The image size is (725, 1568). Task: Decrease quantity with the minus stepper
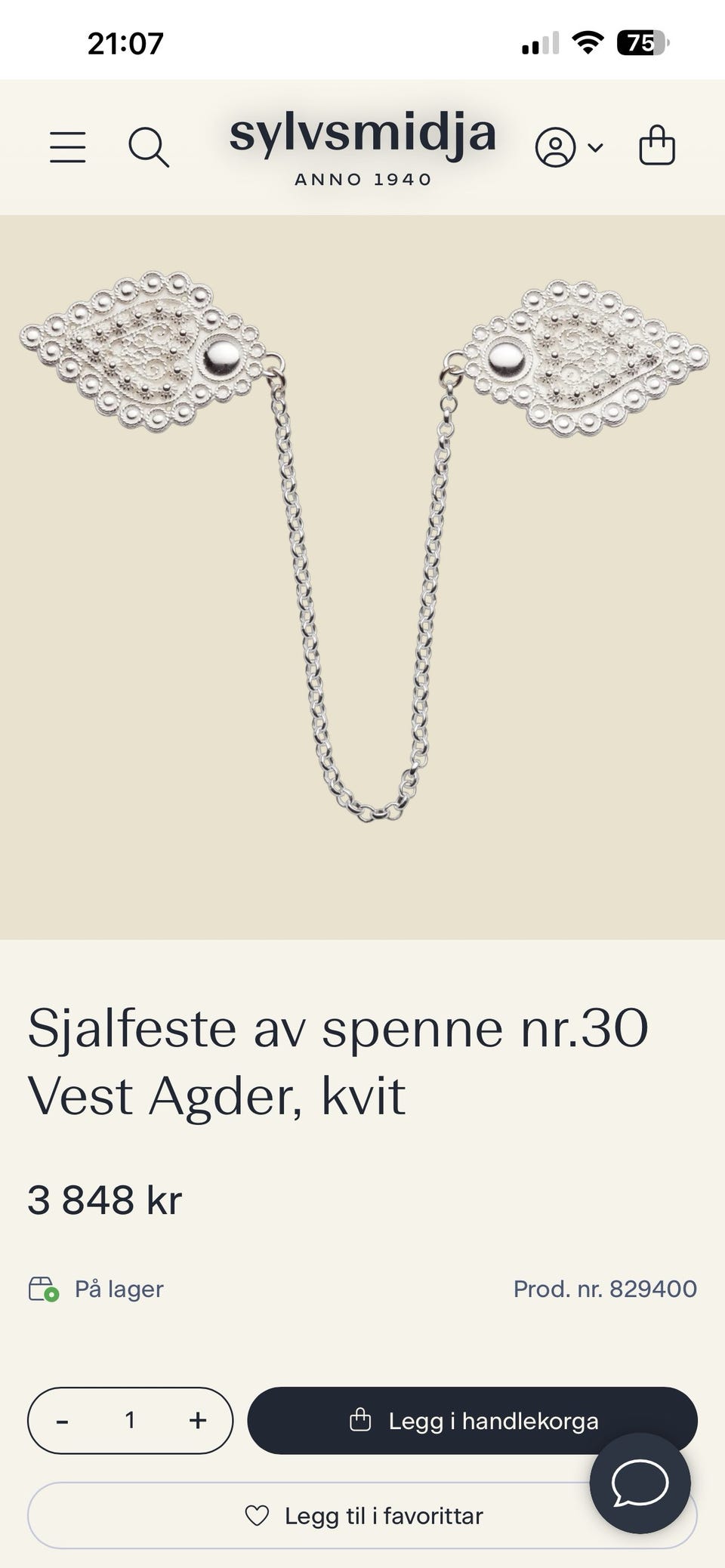coord(63,1419)
